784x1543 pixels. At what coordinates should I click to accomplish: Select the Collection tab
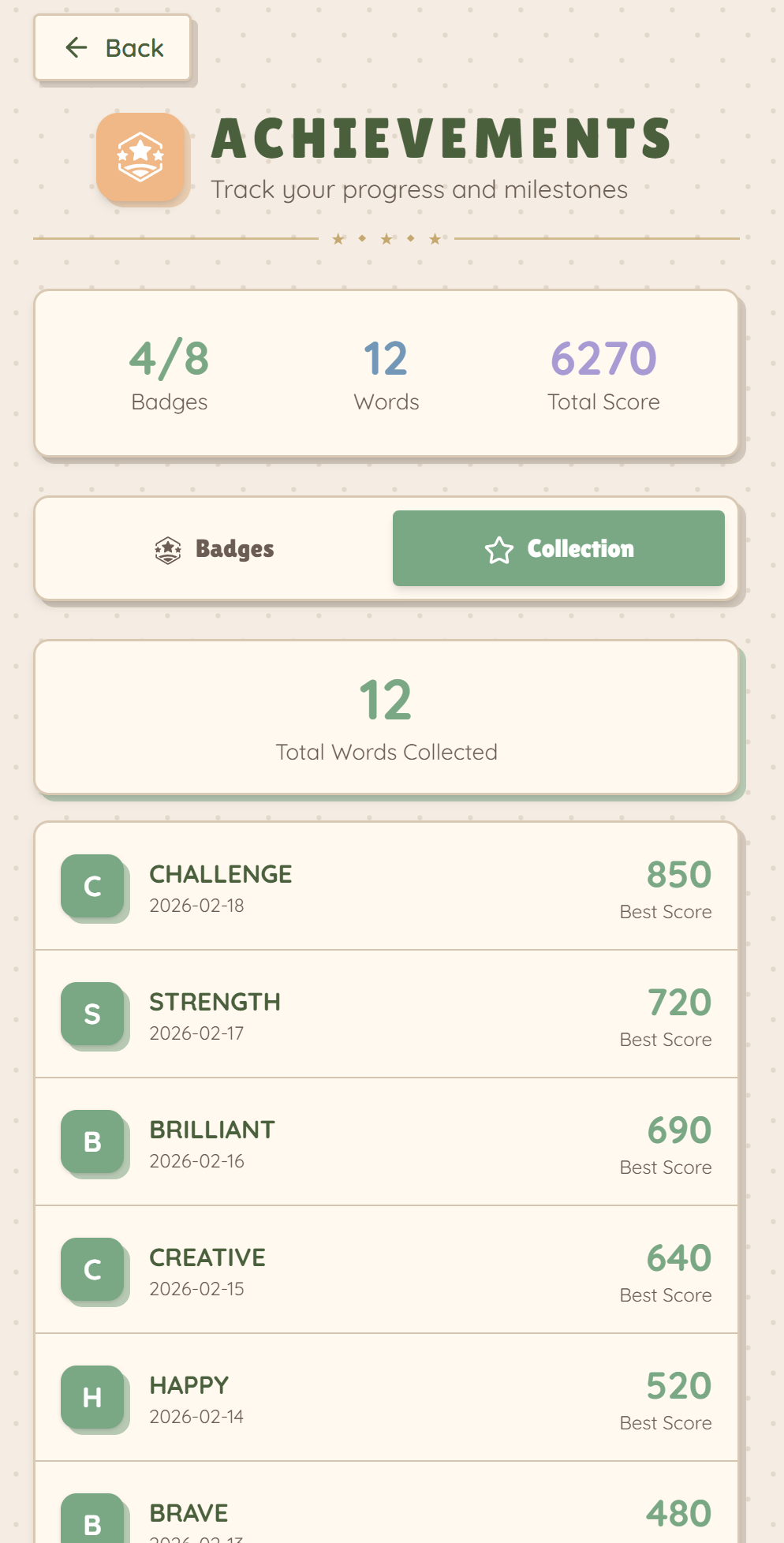(558, 549)
